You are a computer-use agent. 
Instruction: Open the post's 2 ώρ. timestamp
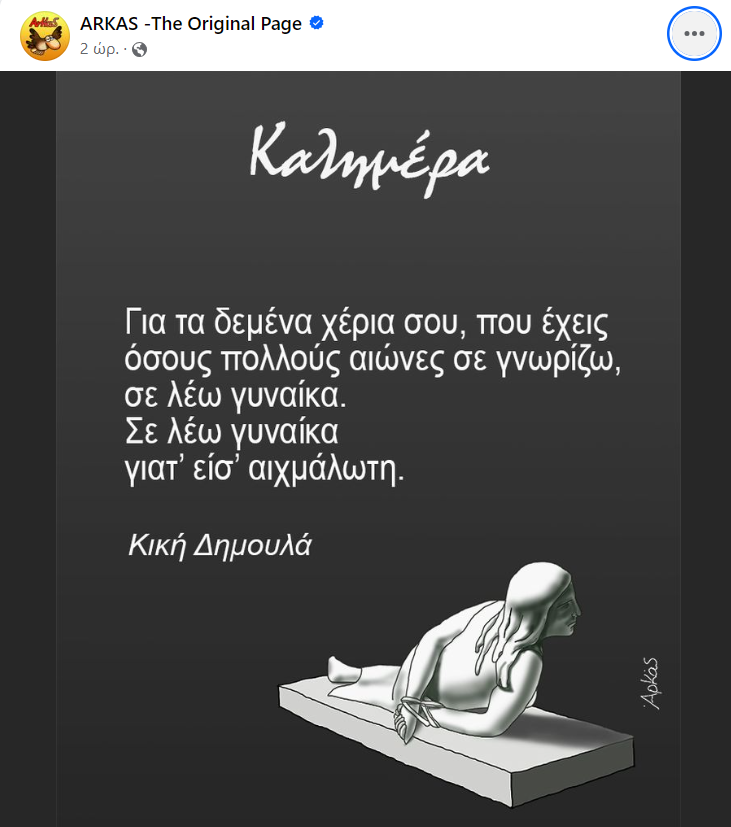pyautogui.click(x=102, y=48)
